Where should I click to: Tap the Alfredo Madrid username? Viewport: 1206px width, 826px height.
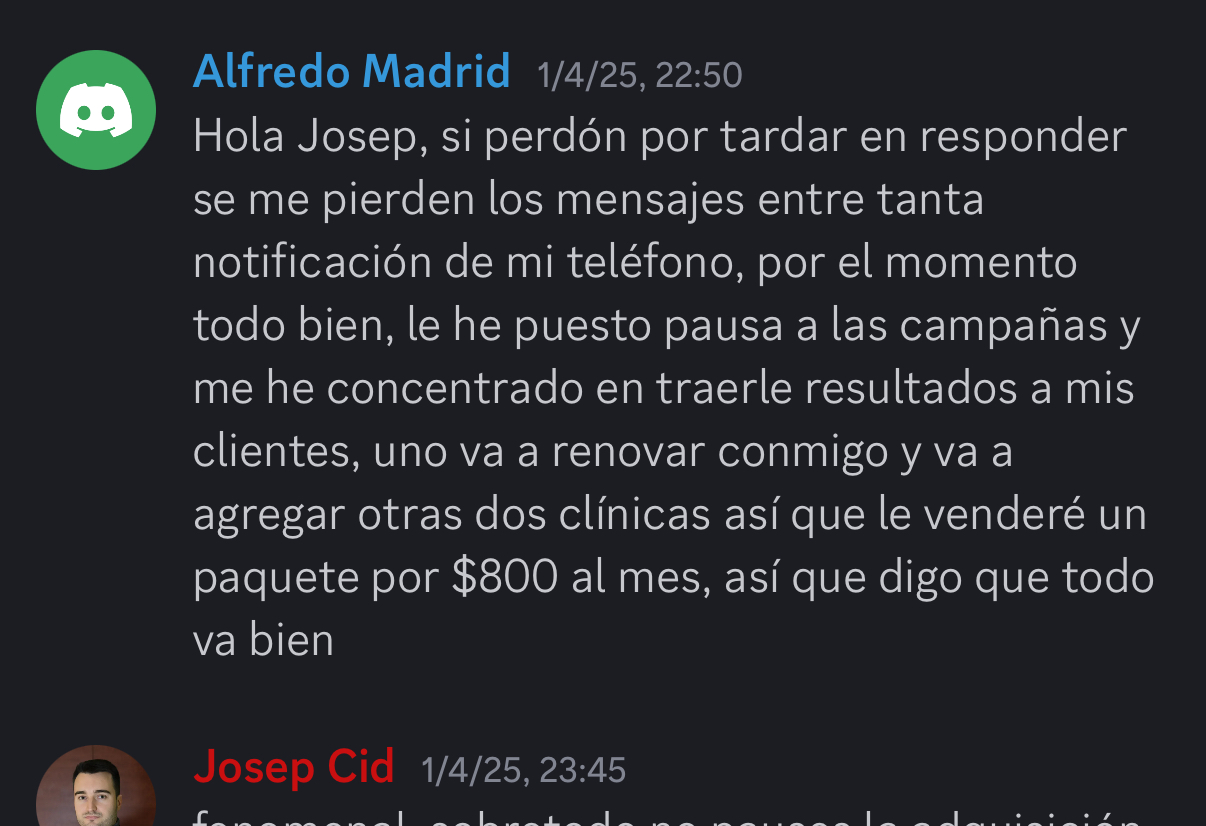tap(352, 72)
